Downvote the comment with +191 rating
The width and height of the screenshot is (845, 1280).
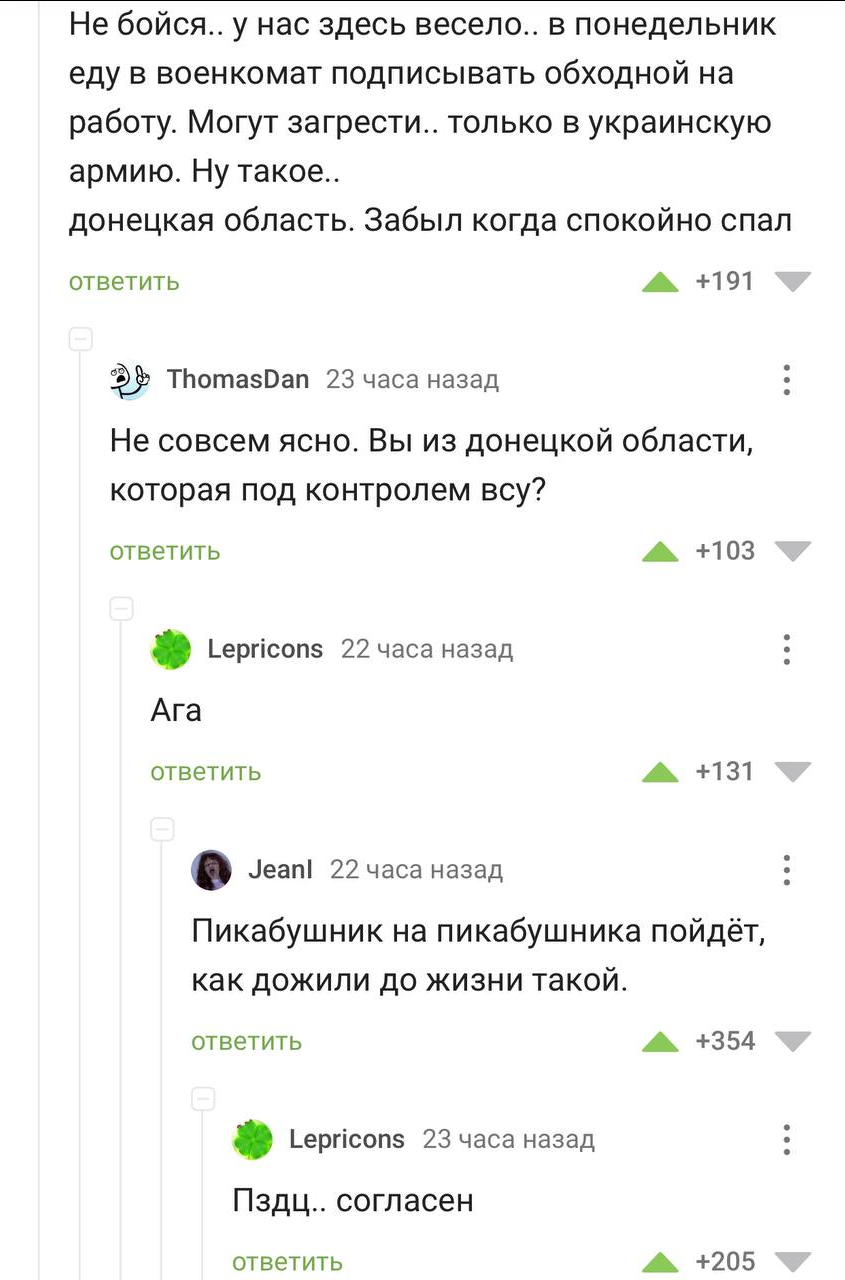tap(793, 282)
